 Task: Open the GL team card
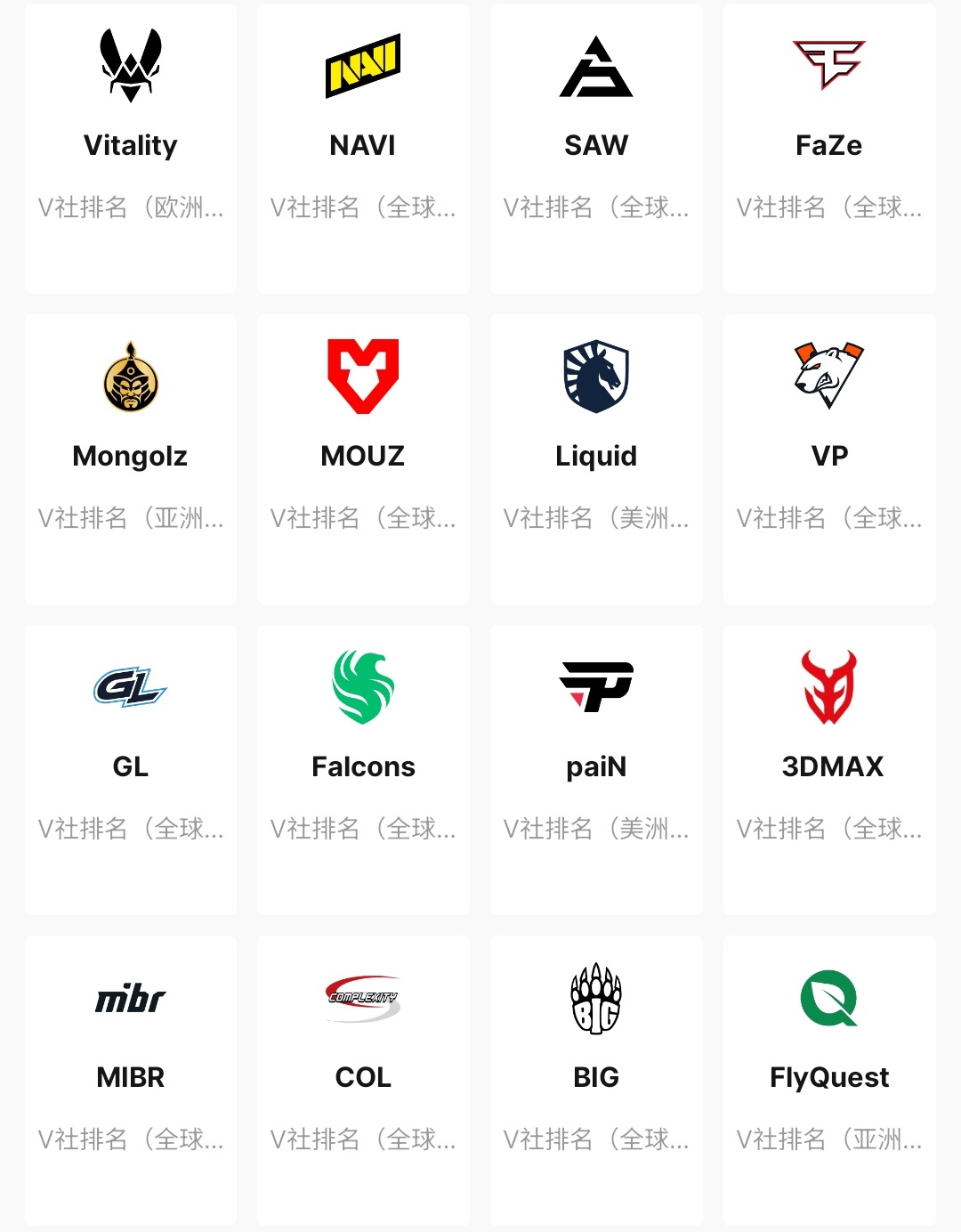tap(131, 768)
